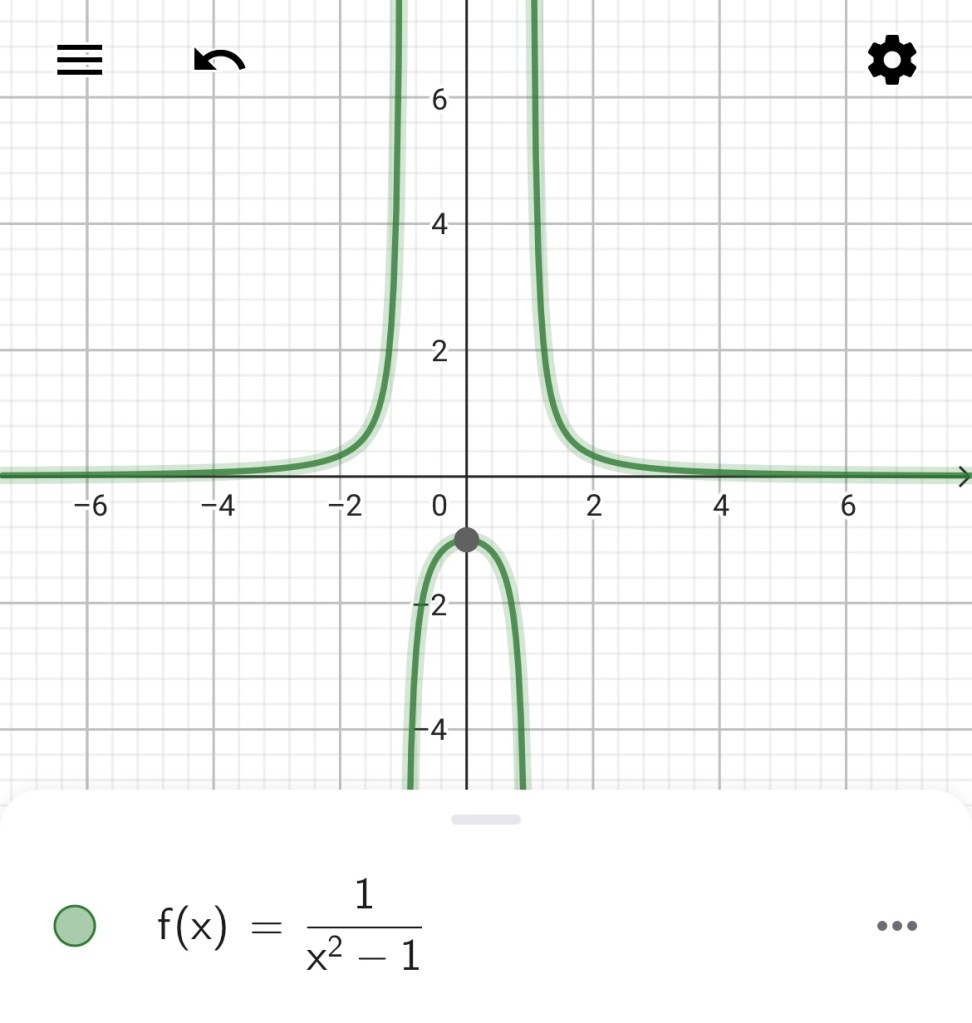Toggle visibility of function f(x)
Screen dimensions: 972x1023
click(x=75, y=925)
